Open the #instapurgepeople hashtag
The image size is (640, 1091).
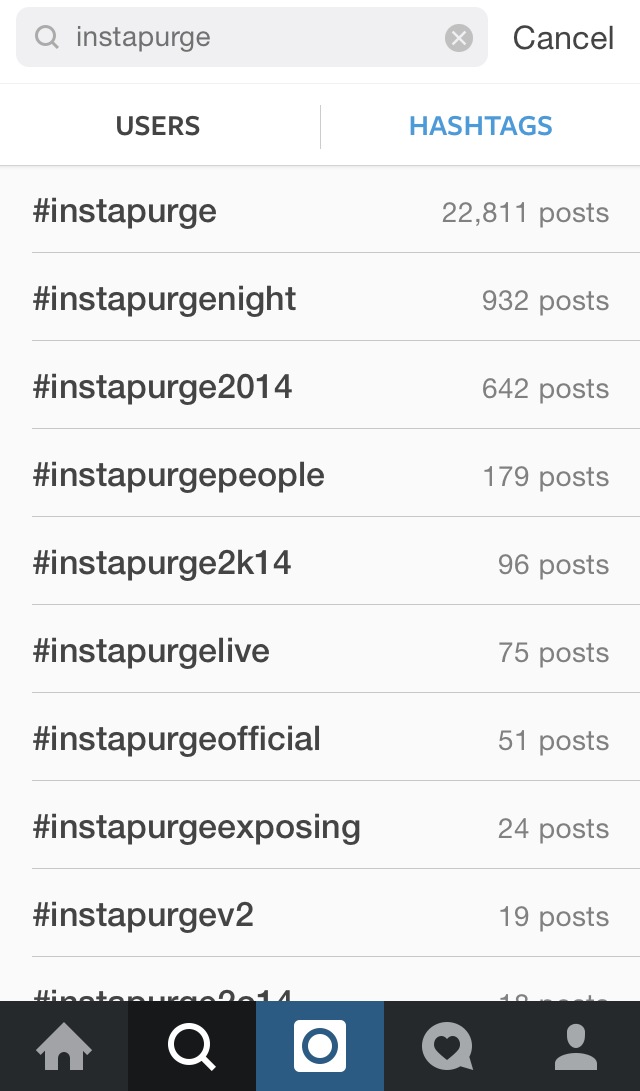tap(320, 475)
